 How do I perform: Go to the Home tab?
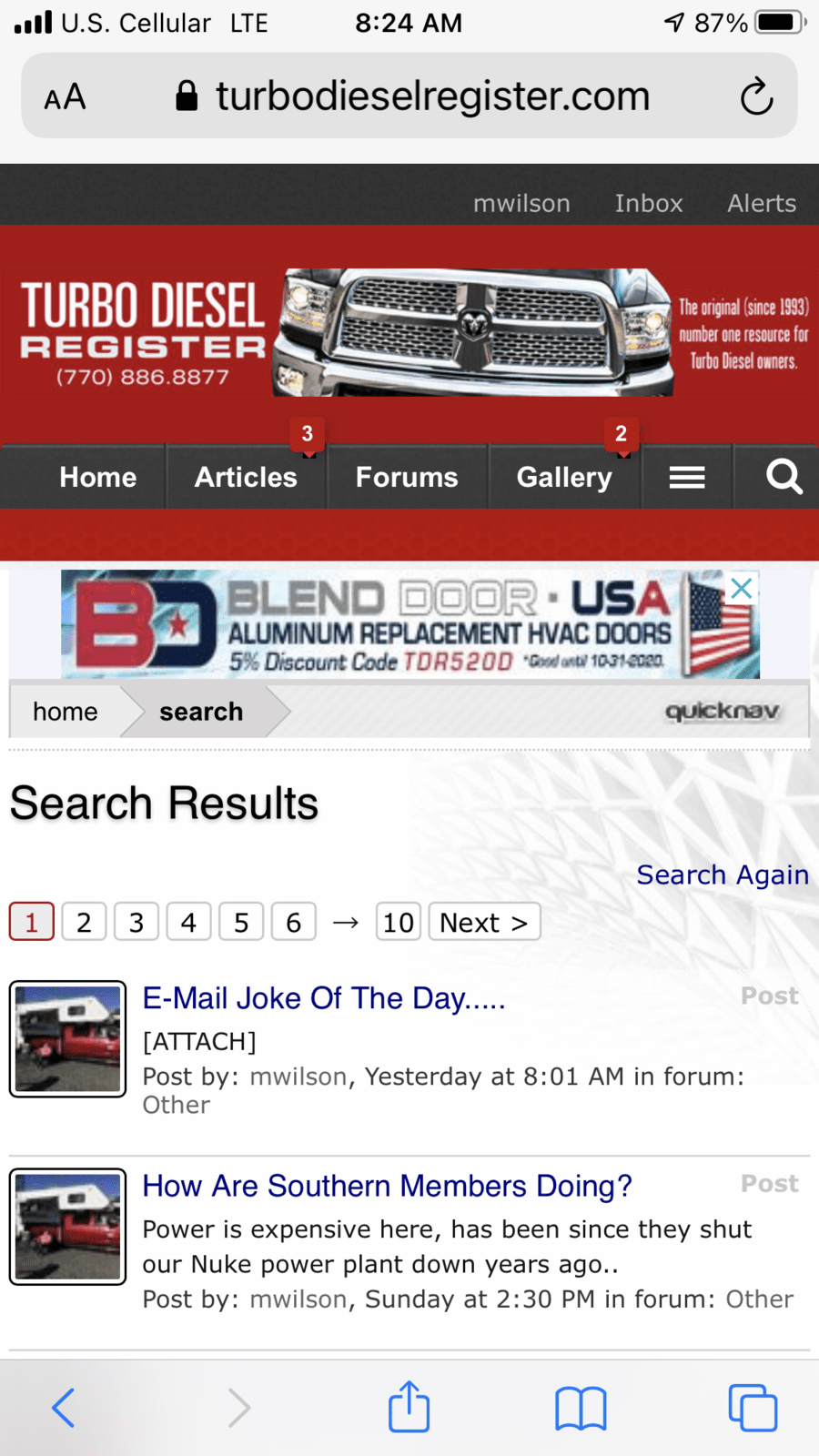(x=97, y=477)
